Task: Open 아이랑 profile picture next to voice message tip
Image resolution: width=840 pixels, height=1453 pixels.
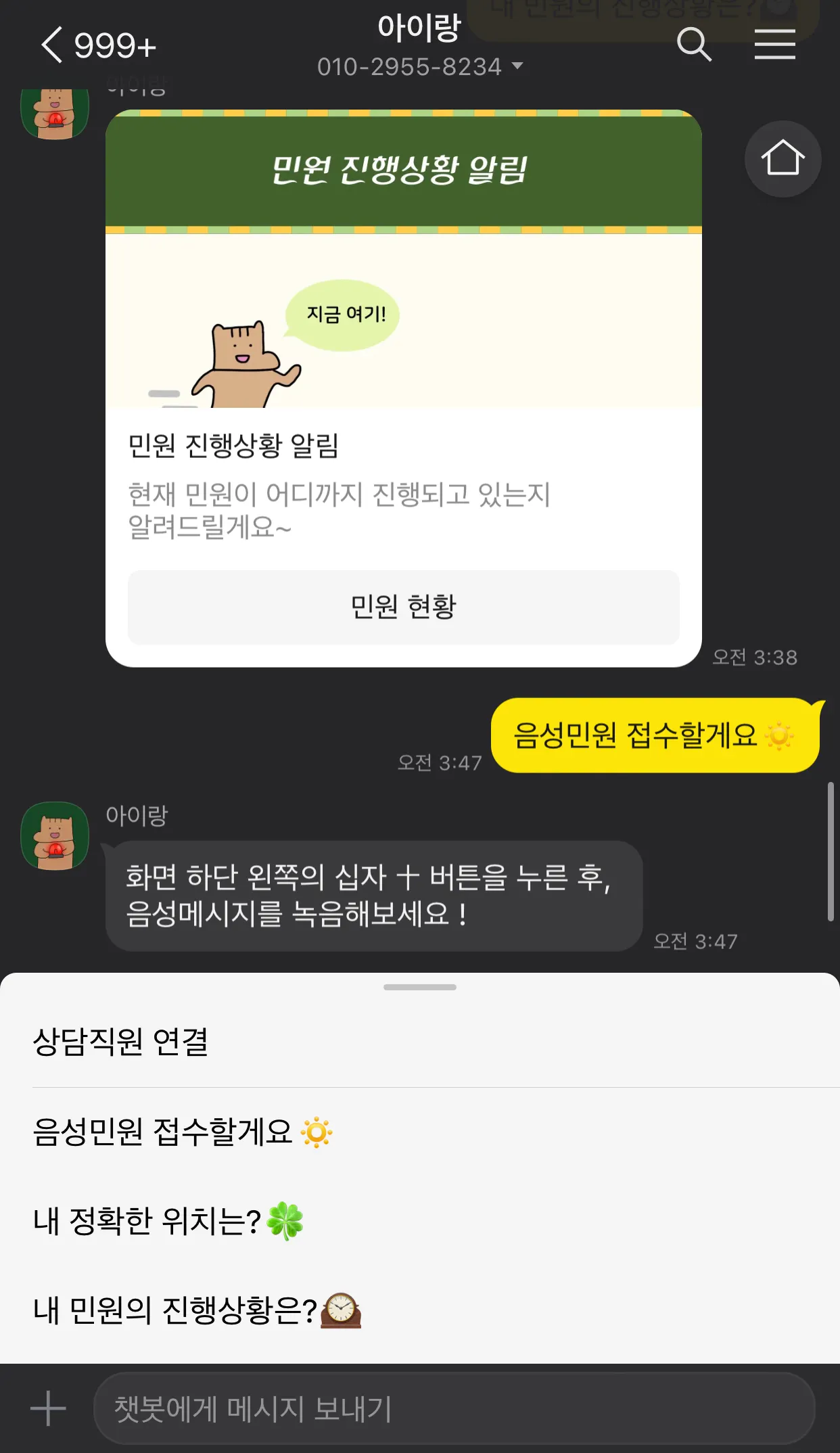Action: (55, 835)
